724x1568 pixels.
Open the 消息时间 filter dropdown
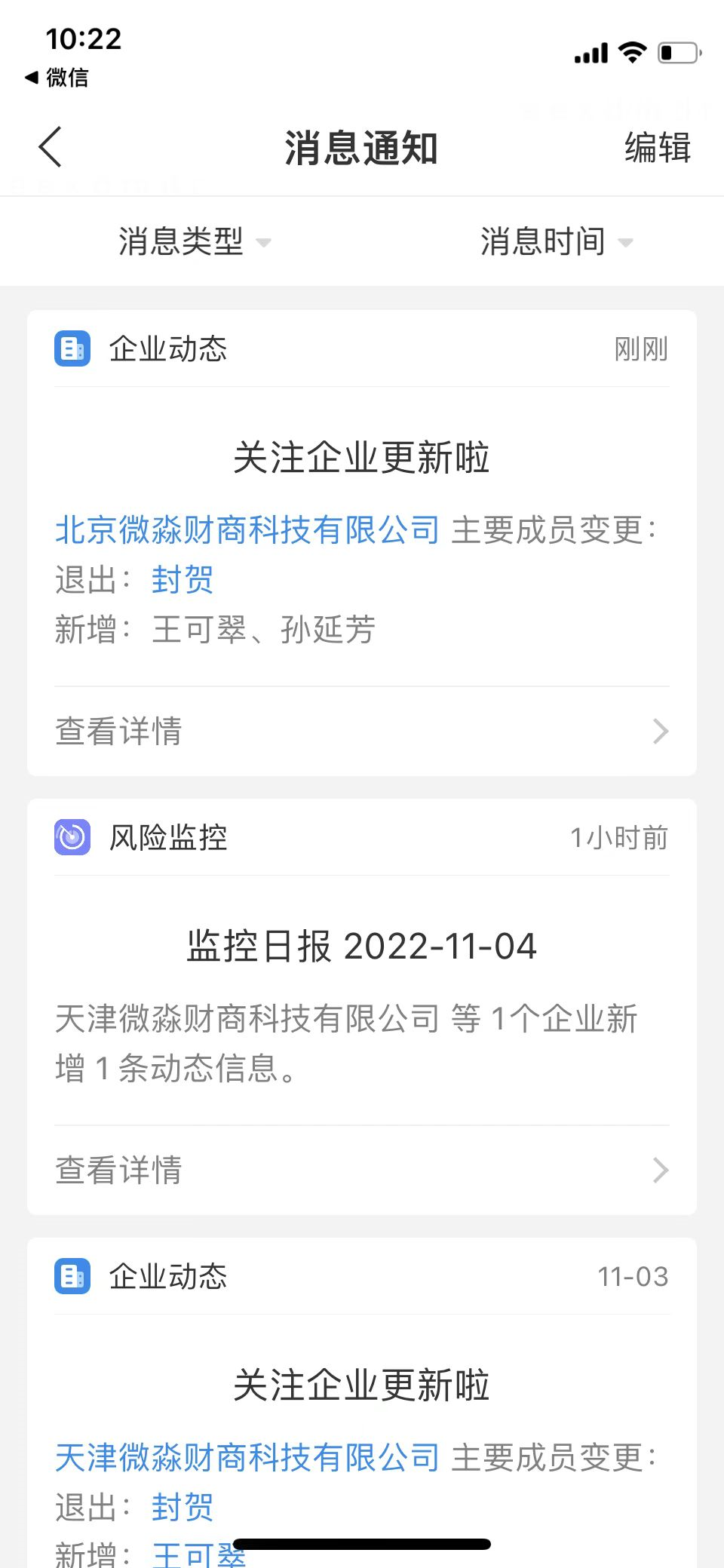click(556, 242)
